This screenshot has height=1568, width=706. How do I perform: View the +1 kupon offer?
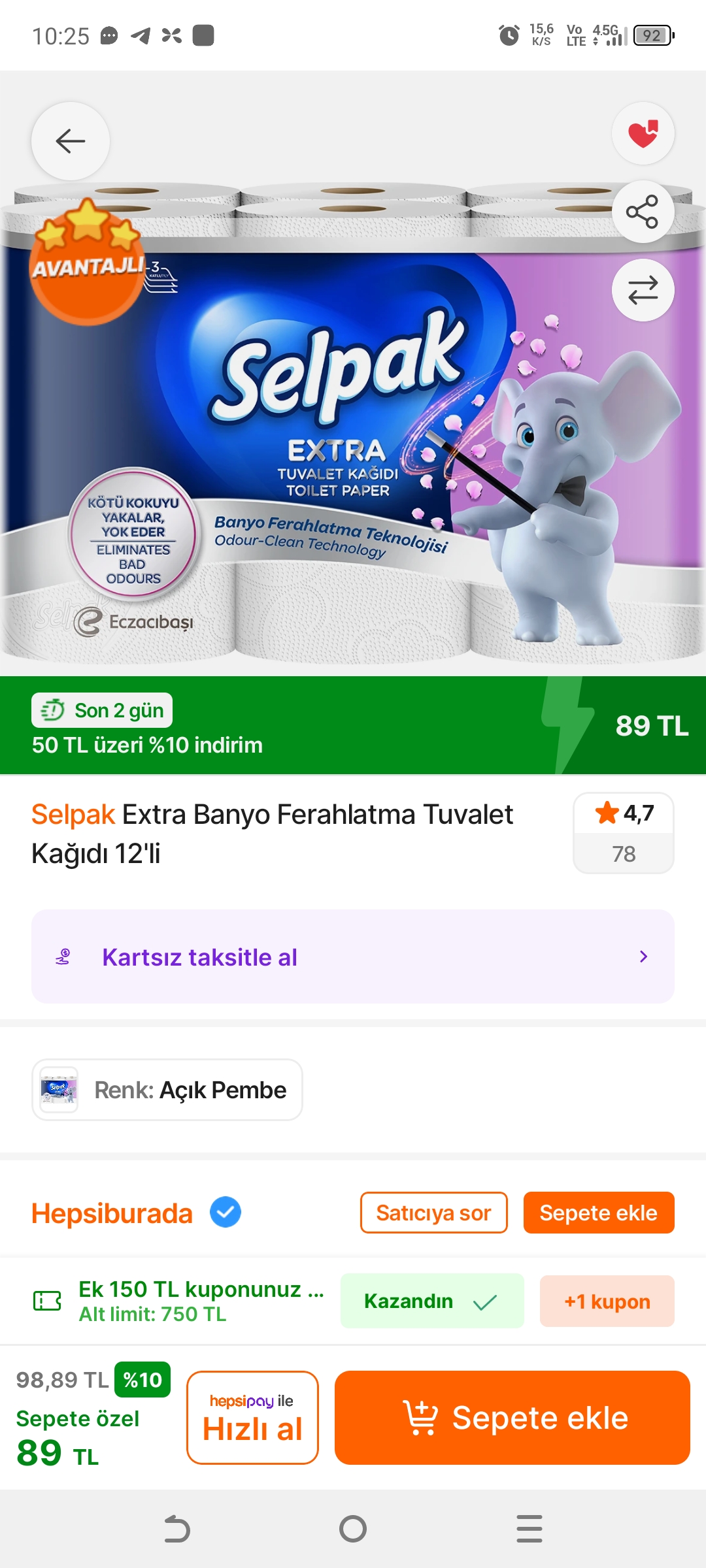coord(607,1301)
